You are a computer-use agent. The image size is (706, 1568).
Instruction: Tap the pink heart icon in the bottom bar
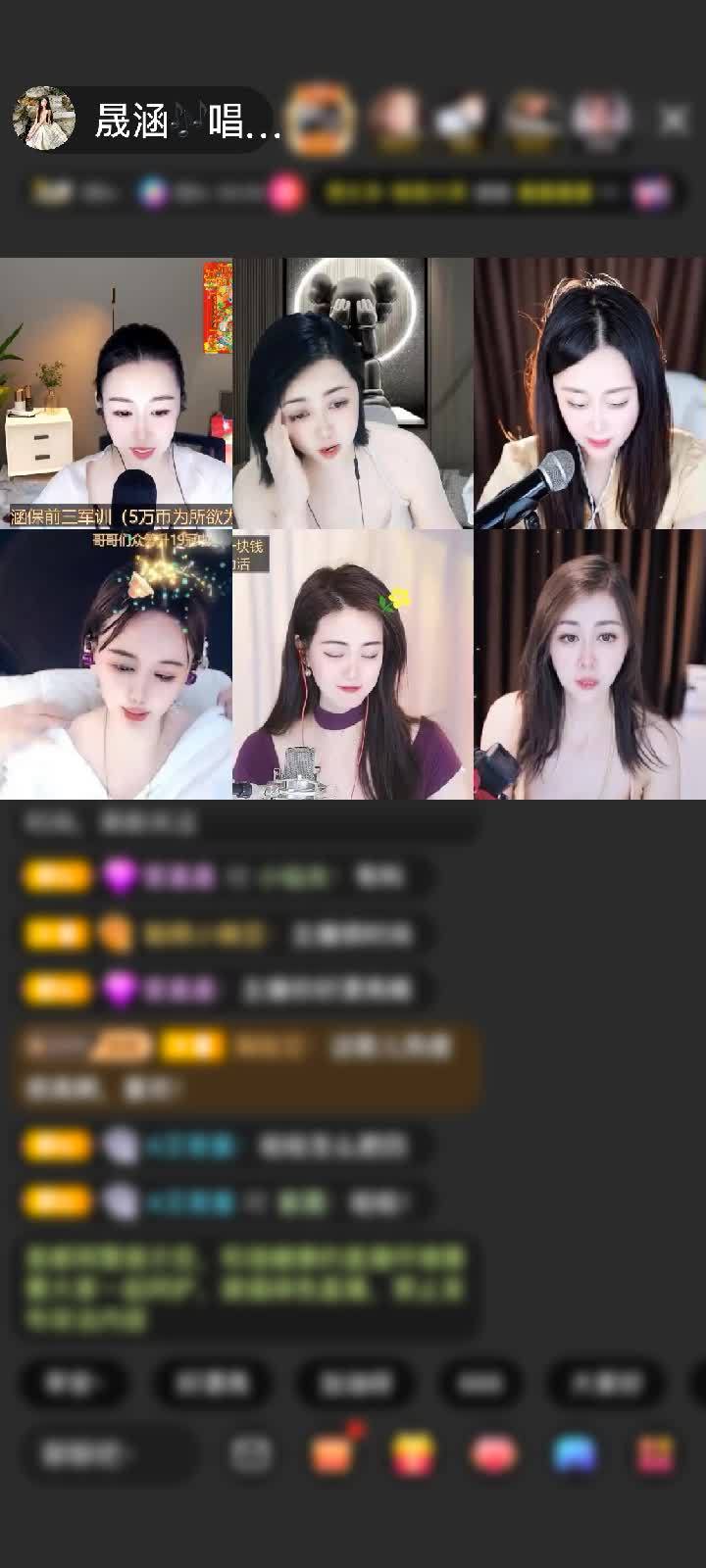pyautogui.click(x=494, y=1454)
